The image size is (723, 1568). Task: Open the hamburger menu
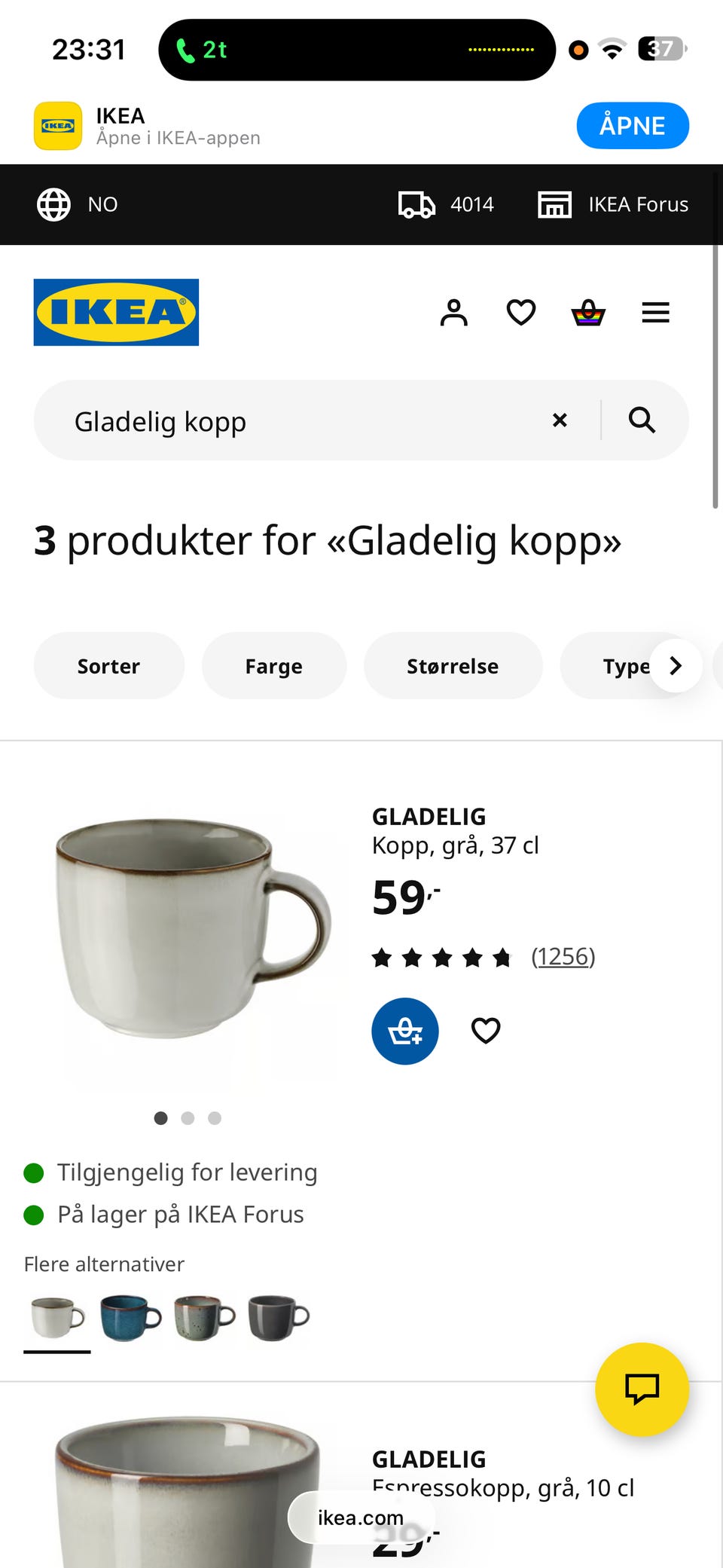tap(655, 313)
